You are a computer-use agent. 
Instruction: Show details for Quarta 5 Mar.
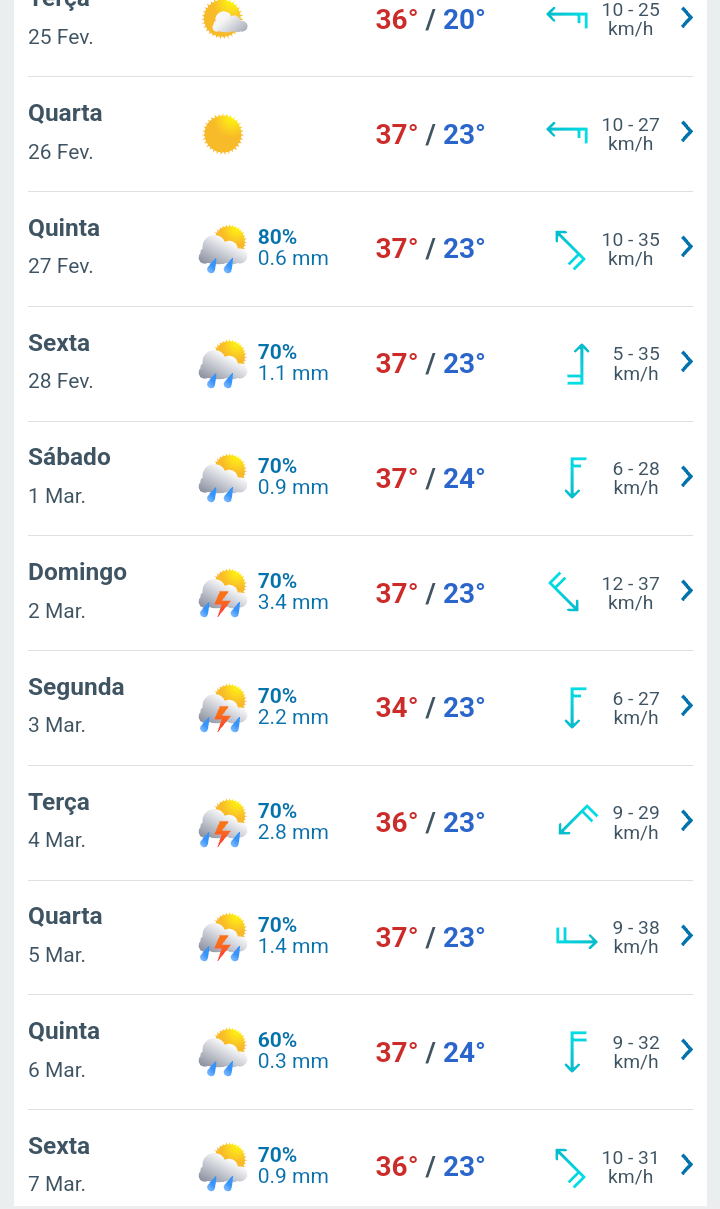(360, 937)
